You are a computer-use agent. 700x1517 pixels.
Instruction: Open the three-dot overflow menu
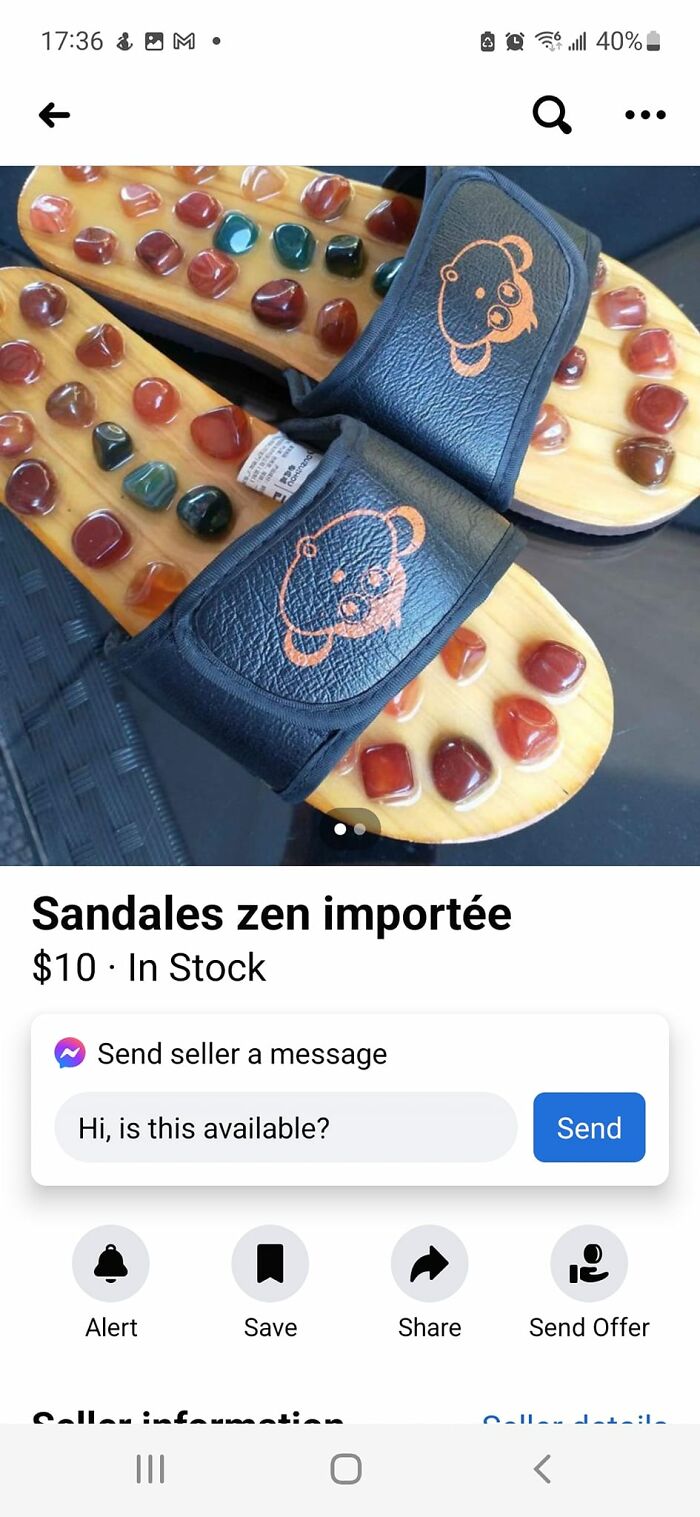click(x=645, y=115)
